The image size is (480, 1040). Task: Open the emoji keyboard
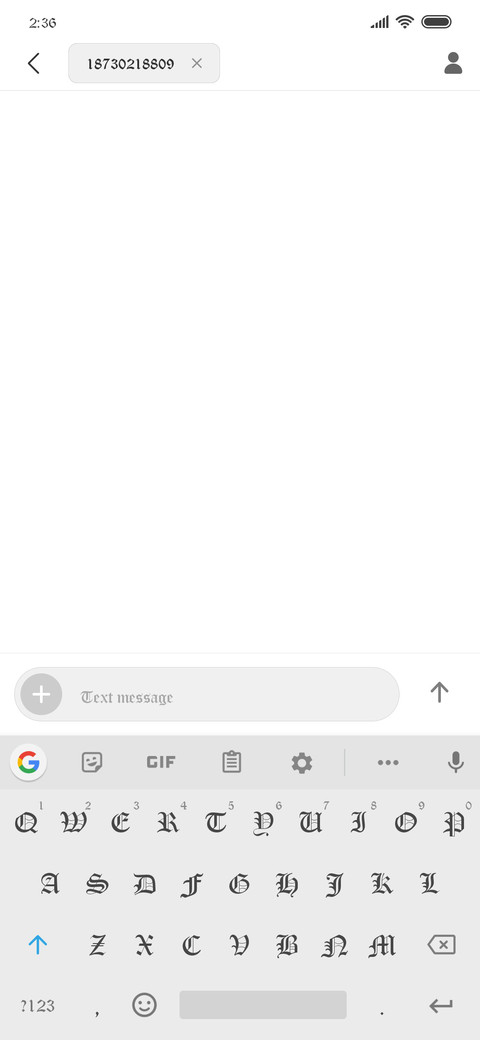tap(145, 1005)
